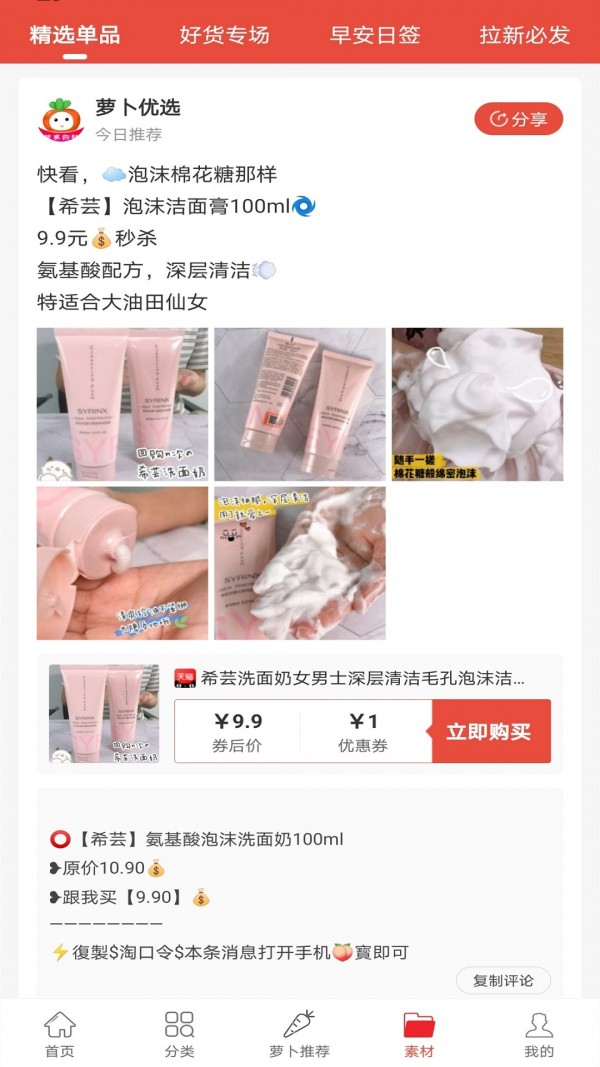The image size is (600, 1067).
Task: Open the 我的 profile tab
Action: [x=539, y=1034]
